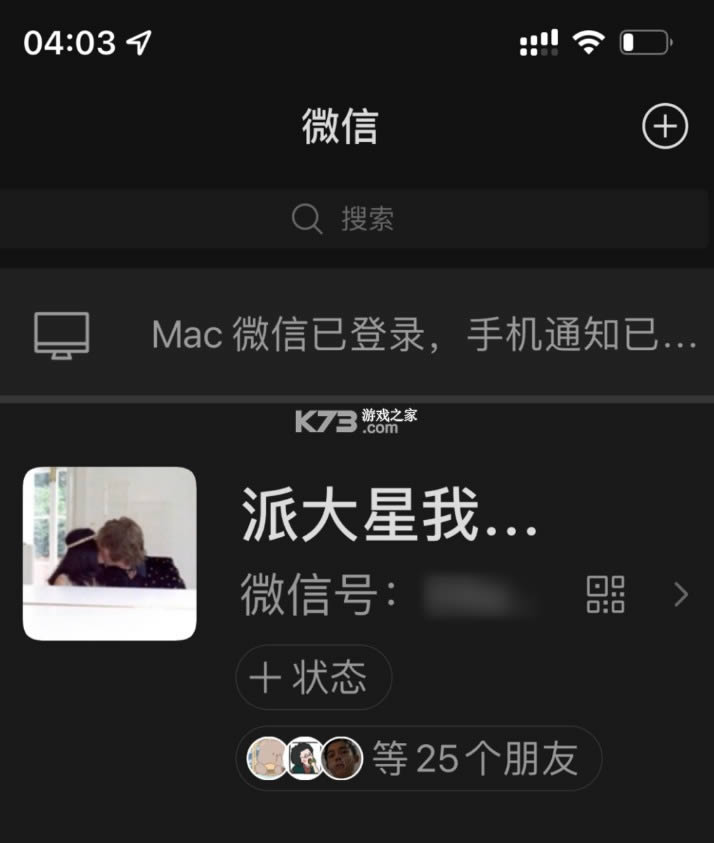Open the profile avatar photo
The image size is (714, 843).
pos(110,553)
